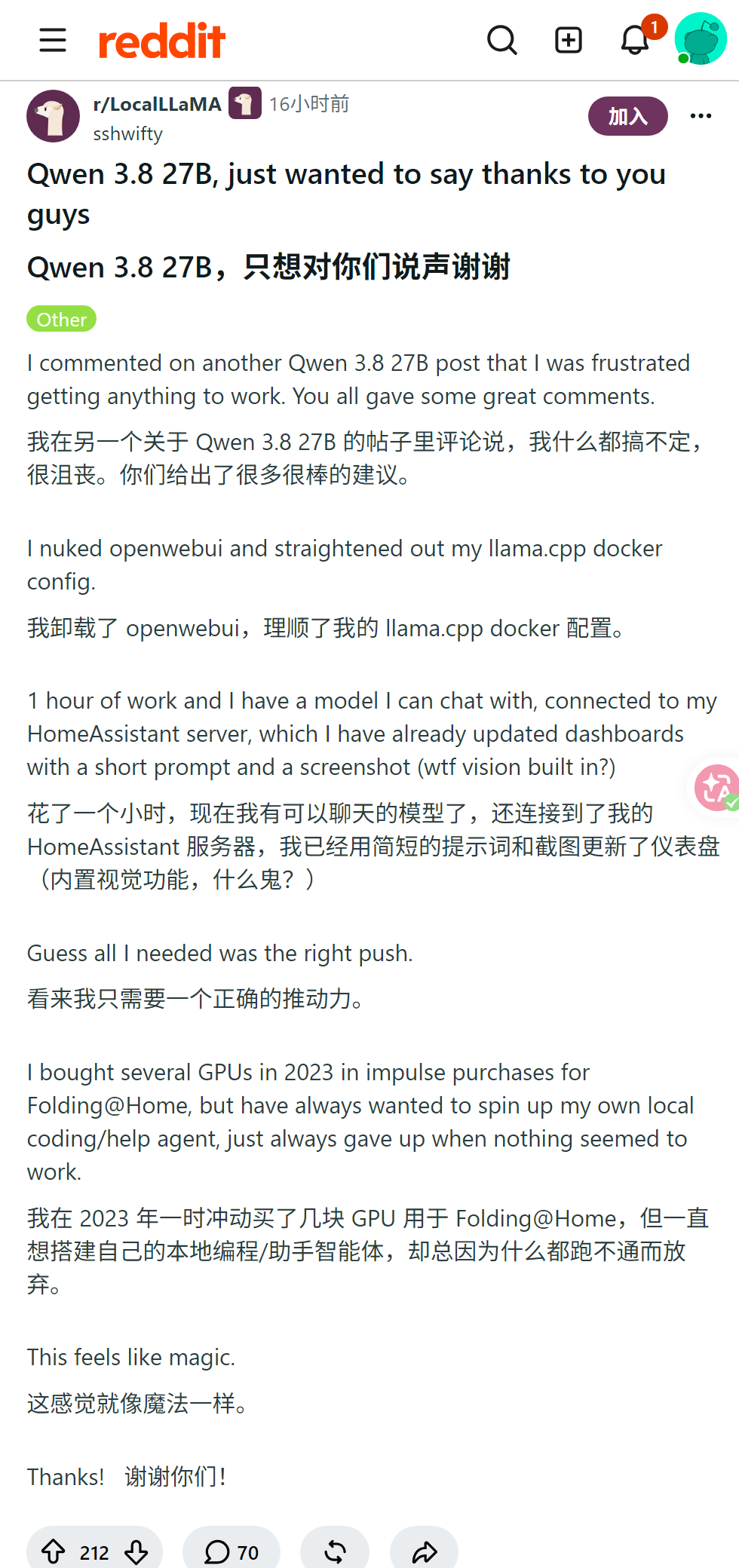
Task: Crosspost using the repost icon
Action: [335, 1552]
